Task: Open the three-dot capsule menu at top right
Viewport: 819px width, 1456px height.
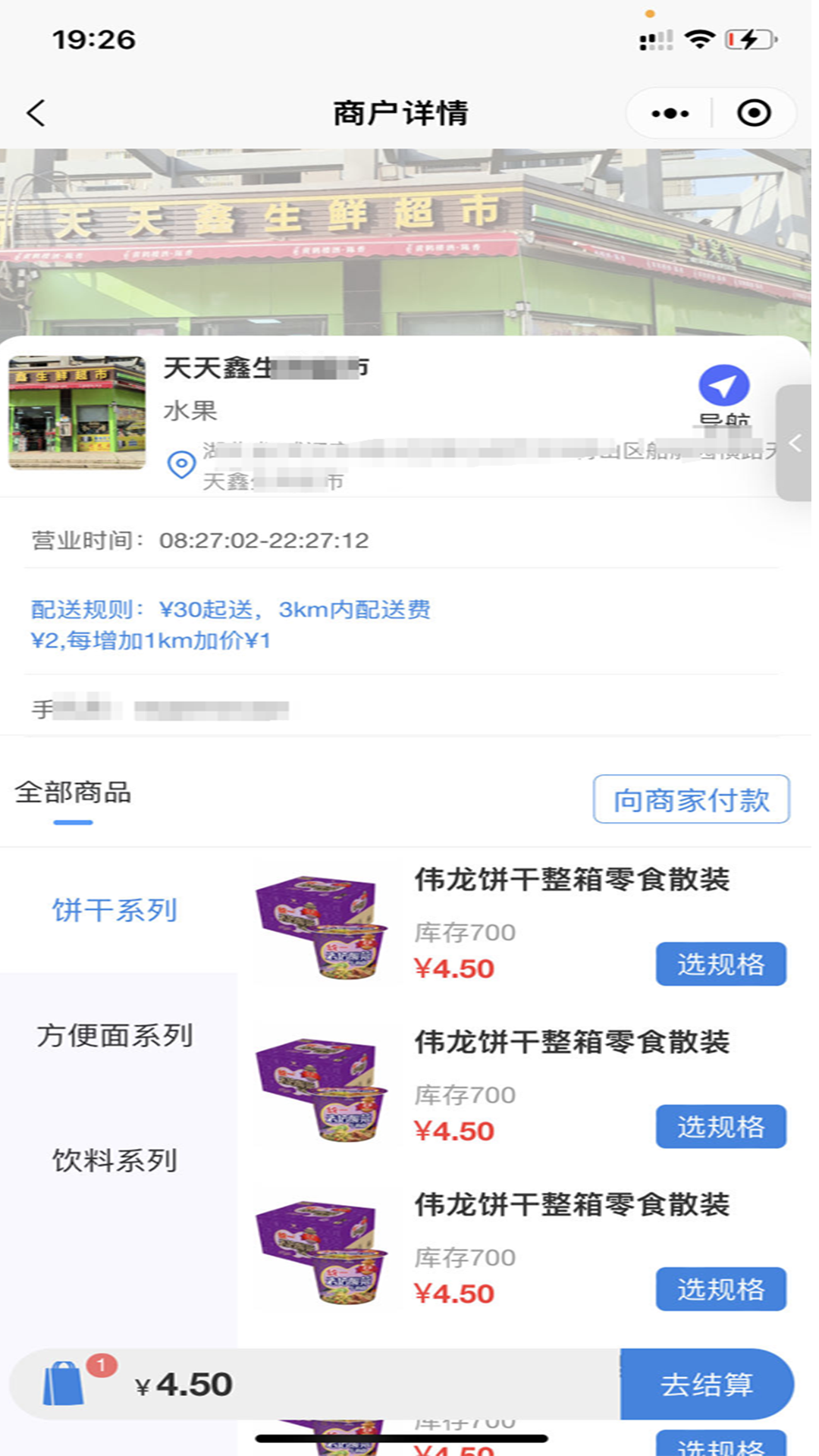Action: tap(668, 112)
